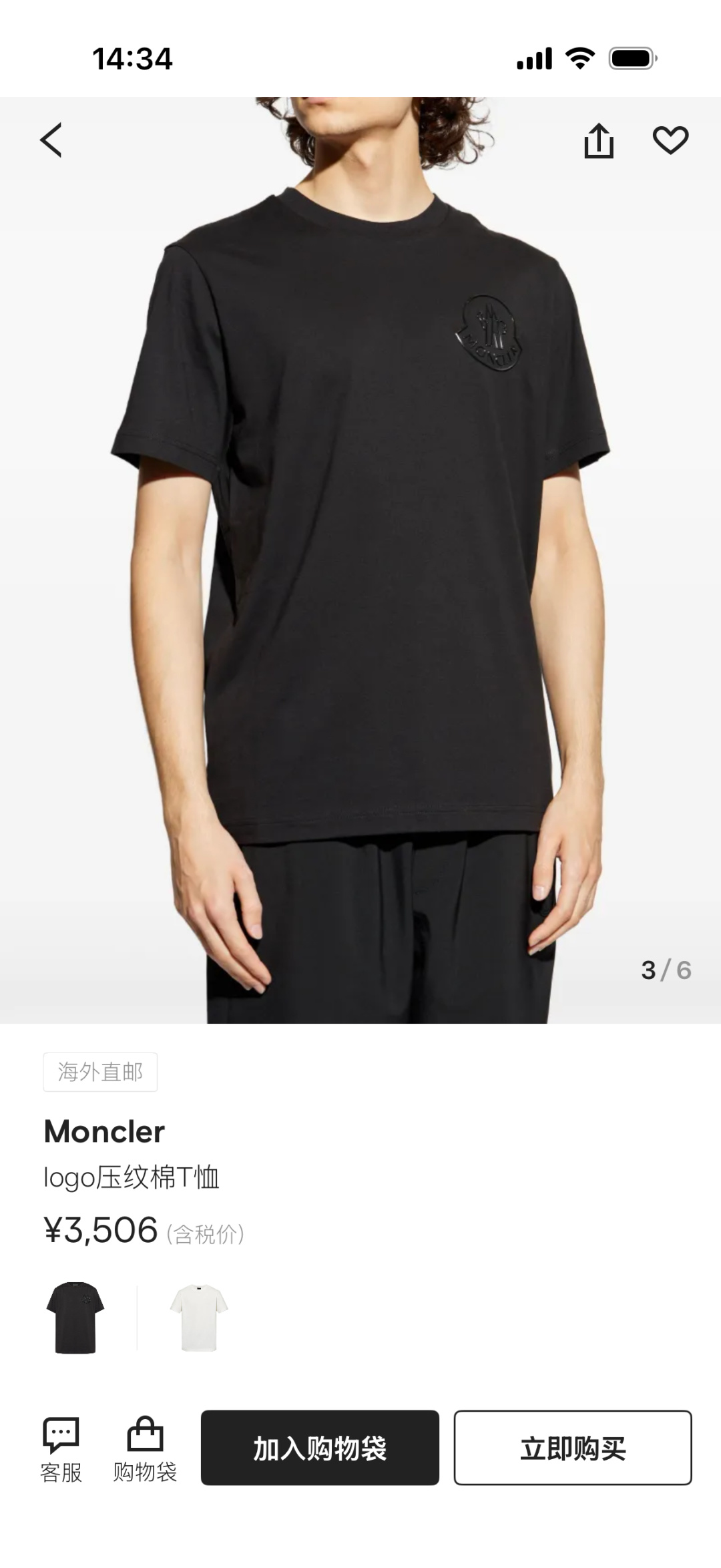The width and height of the screenshot is (721, 1568).
Task: Select the white T-shirt color option
Action: [x=198, y=1318]
